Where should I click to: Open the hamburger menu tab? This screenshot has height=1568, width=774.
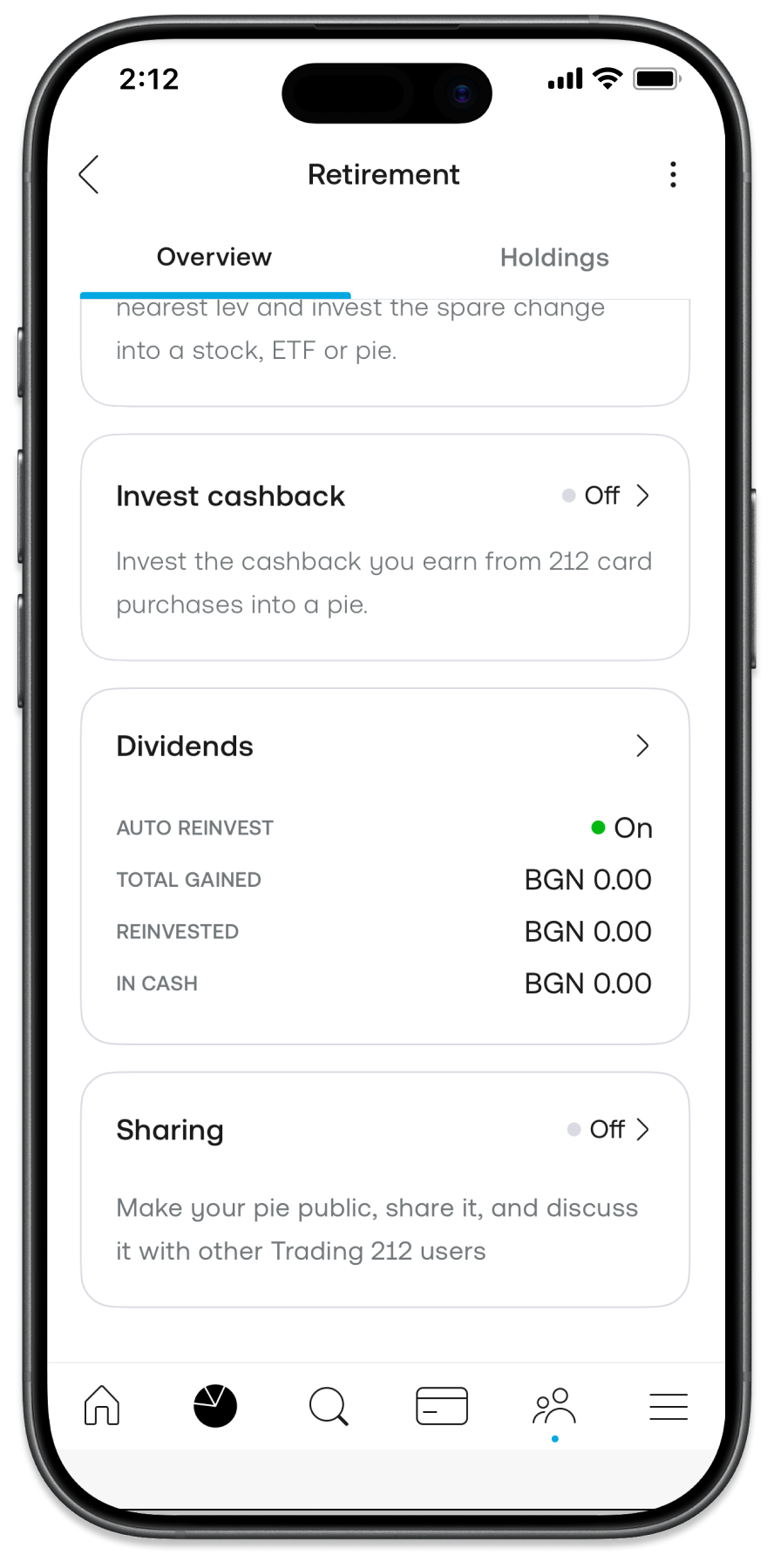tap(669, 1406)
